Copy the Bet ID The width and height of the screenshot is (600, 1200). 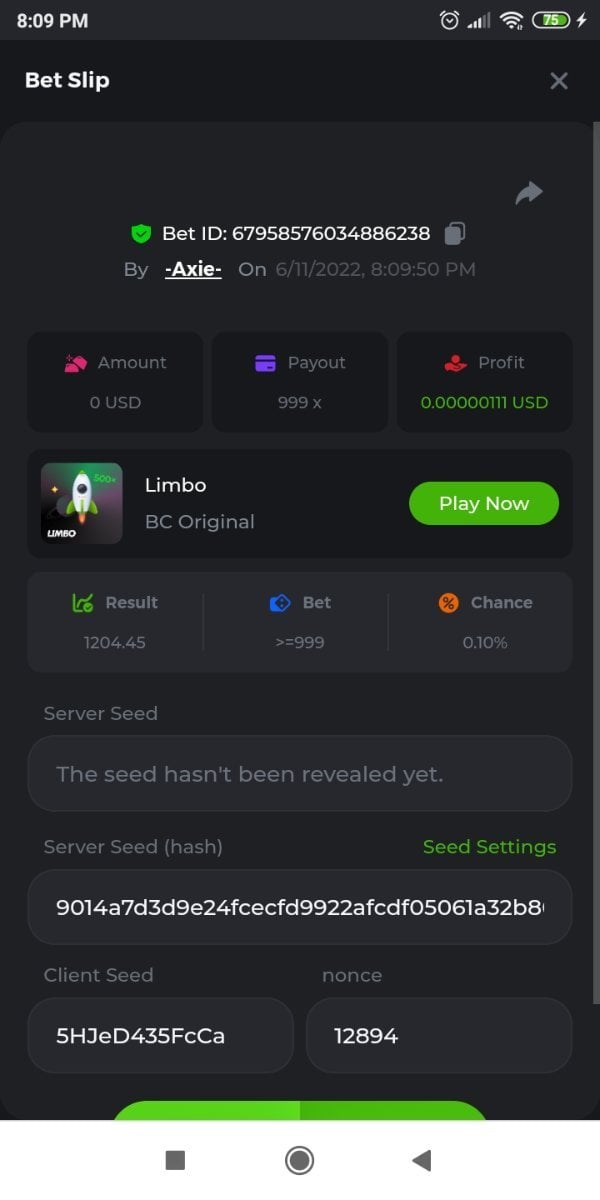455,234
